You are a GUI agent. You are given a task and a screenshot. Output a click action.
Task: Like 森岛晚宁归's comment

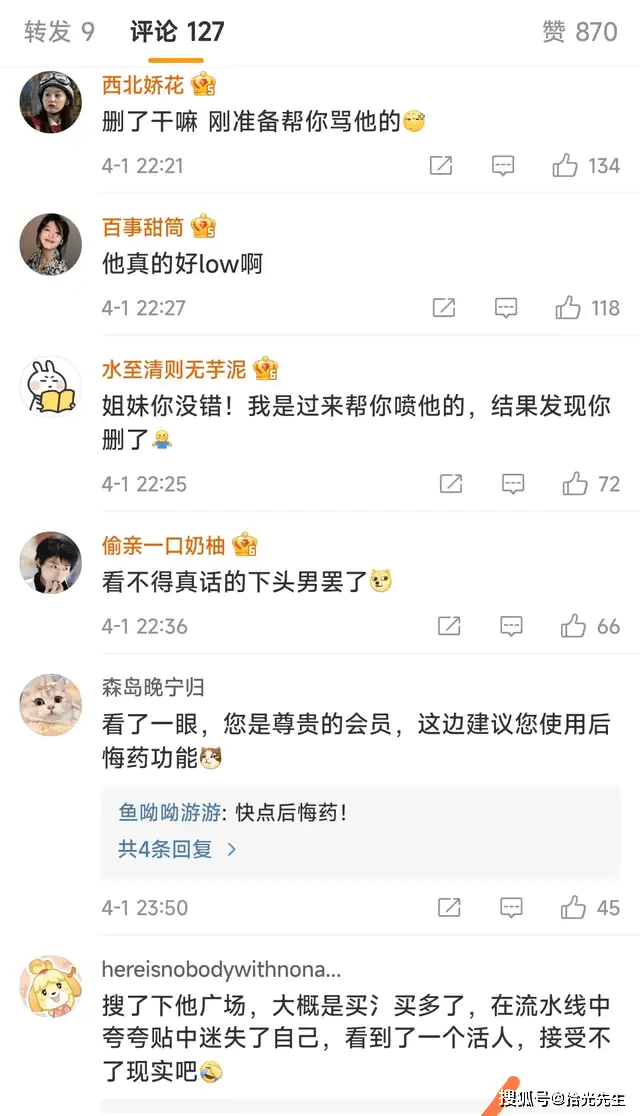pyautogui.click(x=573, y=907)
